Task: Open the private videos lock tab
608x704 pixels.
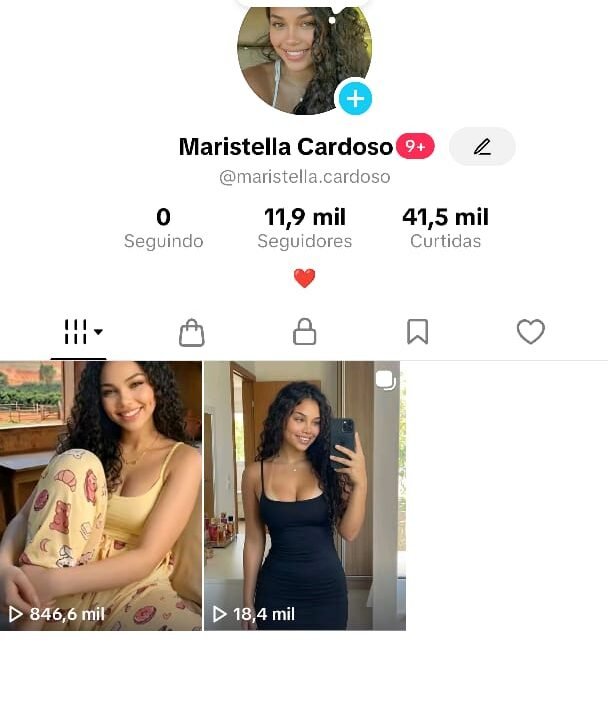Action: coord(304,332)
